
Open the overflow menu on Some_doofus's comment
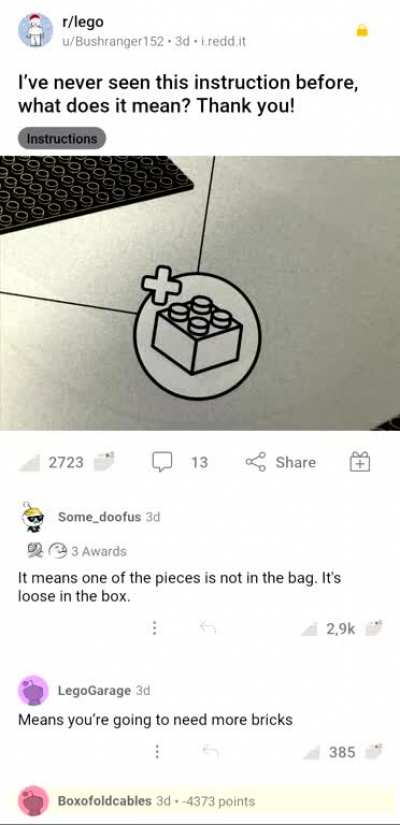(154, 628)
